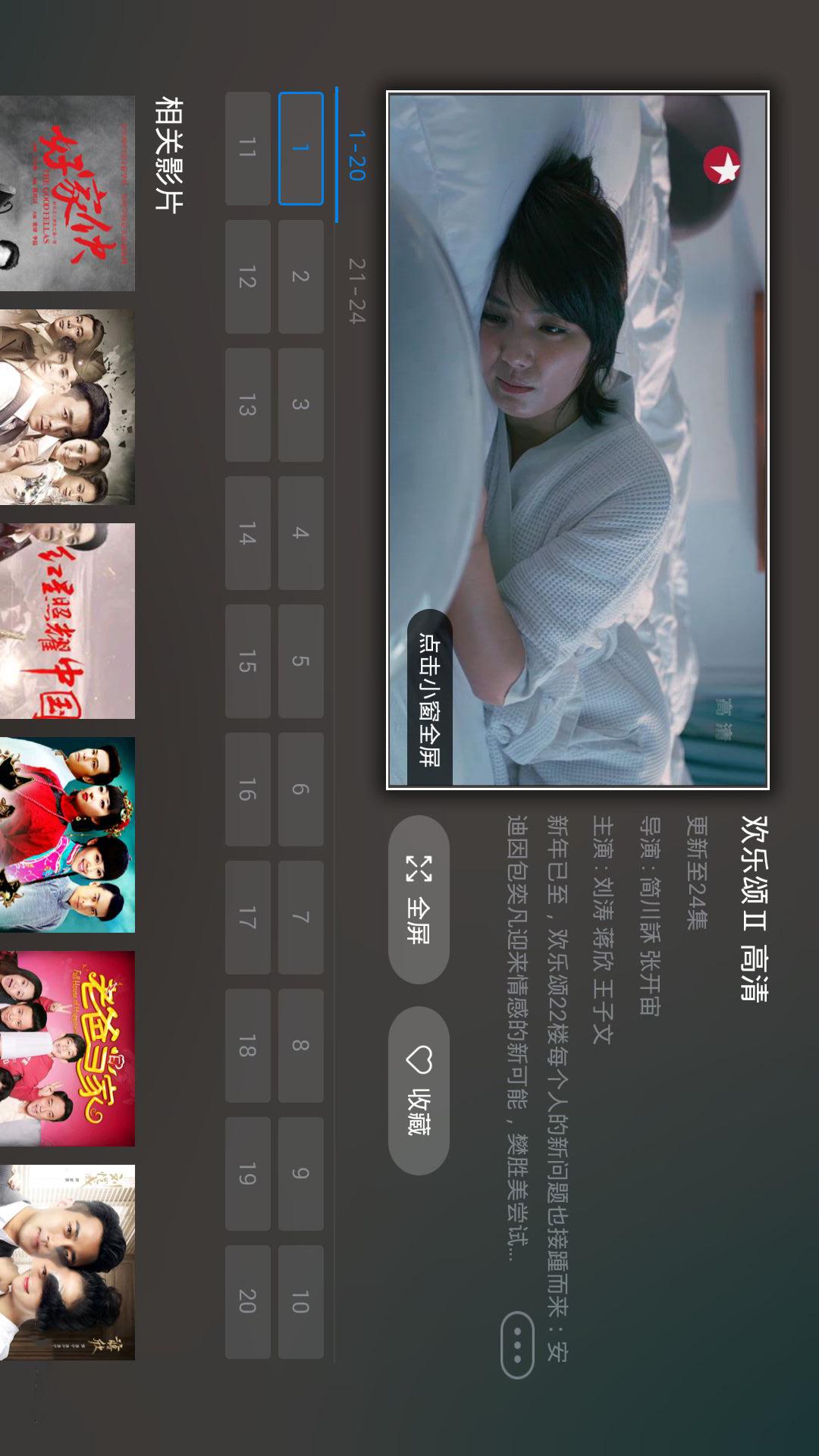Choose episode 10
This screenshot has height=1456, width=819.
coord(300,1301)
